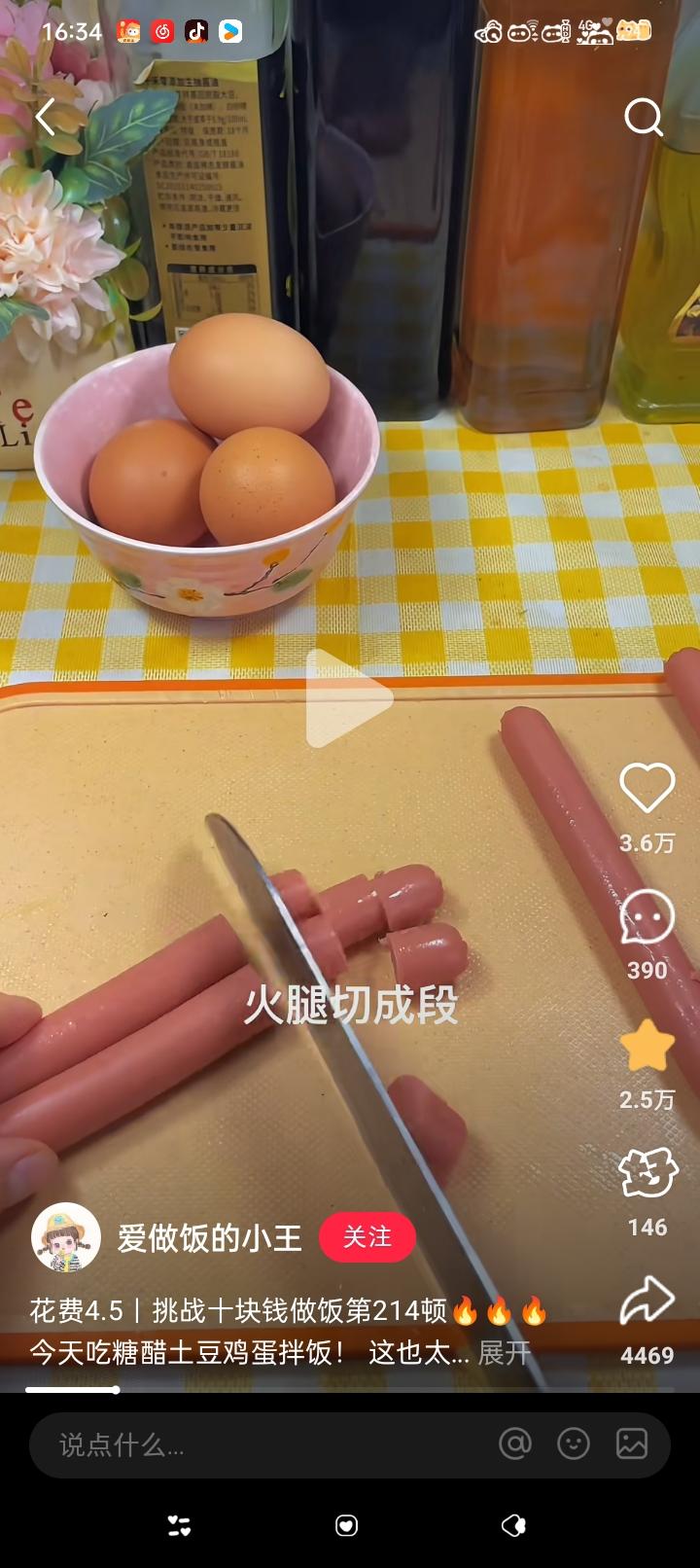The image size is (700, 1568).
Task: Share this video via the arrow icon
Action: point(647,1302)
